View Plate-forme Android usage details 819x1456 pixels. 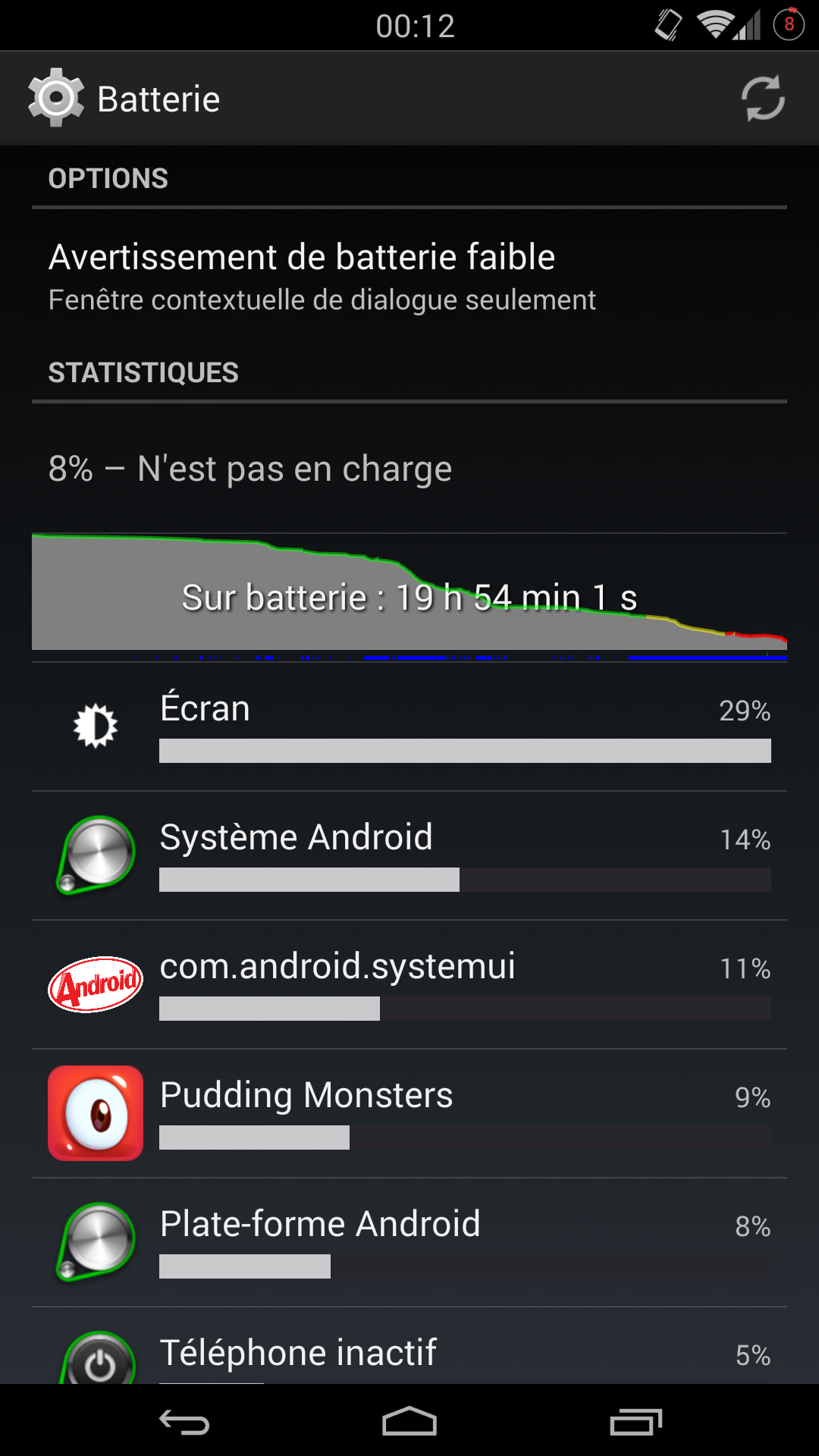click(x=409, y=1242)
